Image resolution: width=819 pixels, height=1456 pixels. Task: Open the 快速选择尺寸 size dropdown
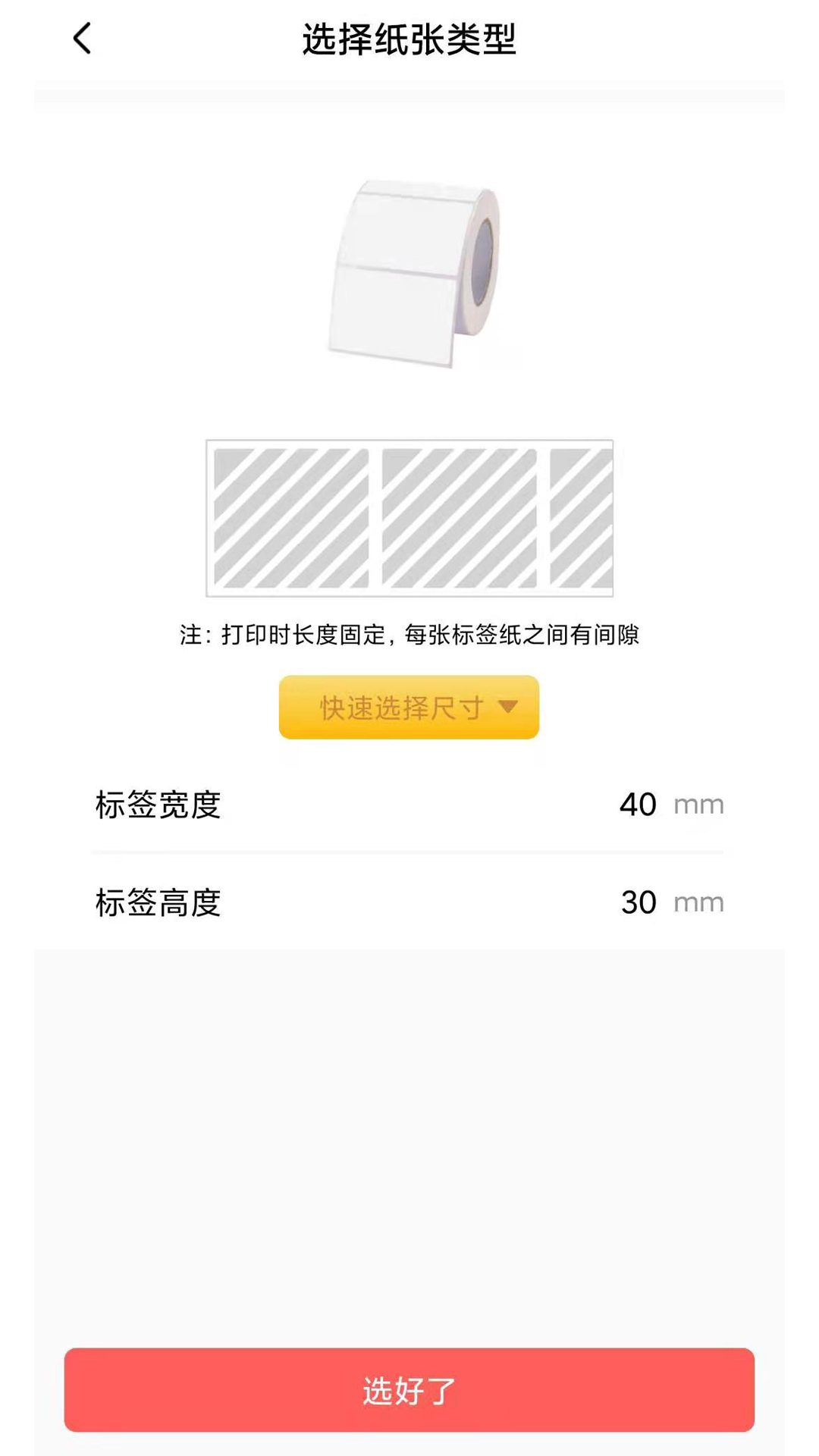409,707
